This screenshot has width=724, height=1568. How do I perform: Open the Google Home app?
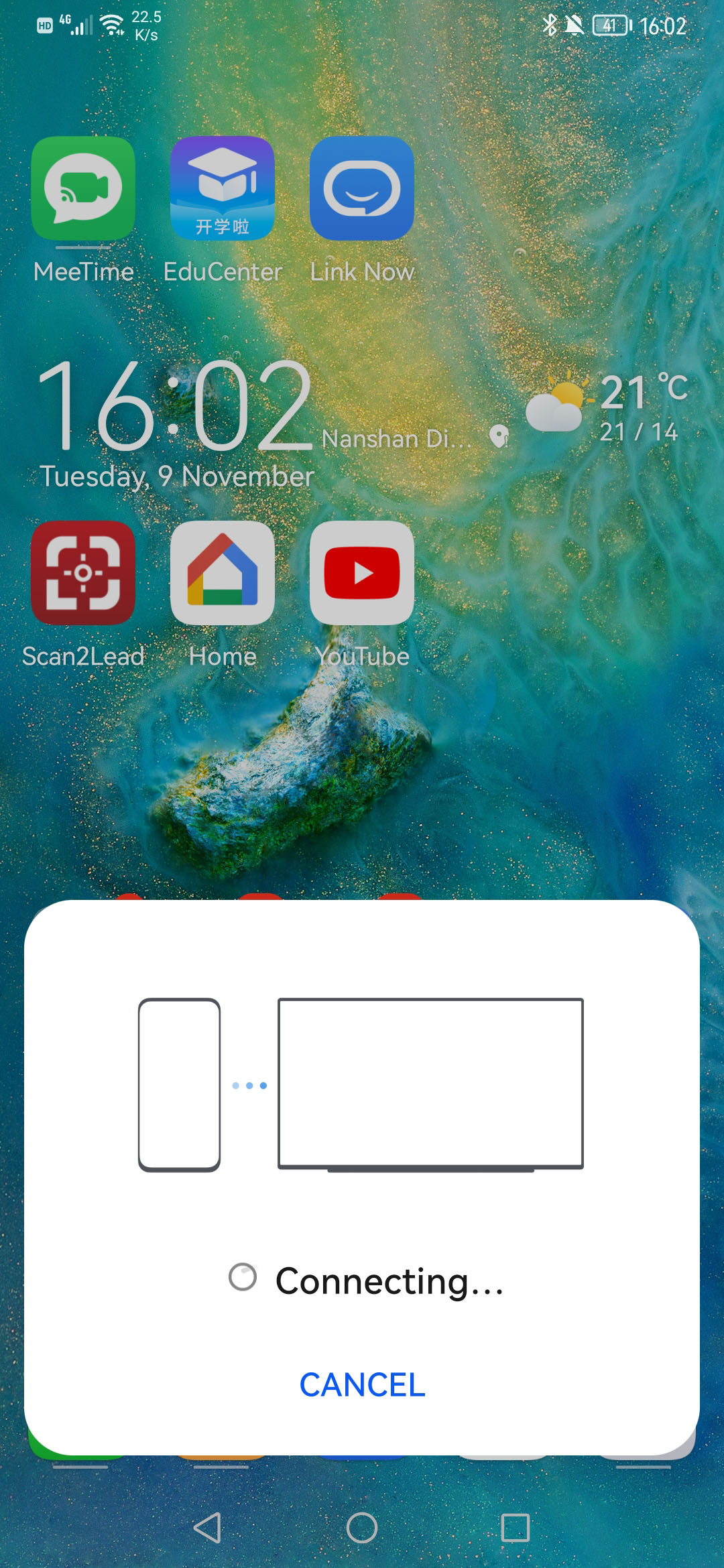(223, 574)
